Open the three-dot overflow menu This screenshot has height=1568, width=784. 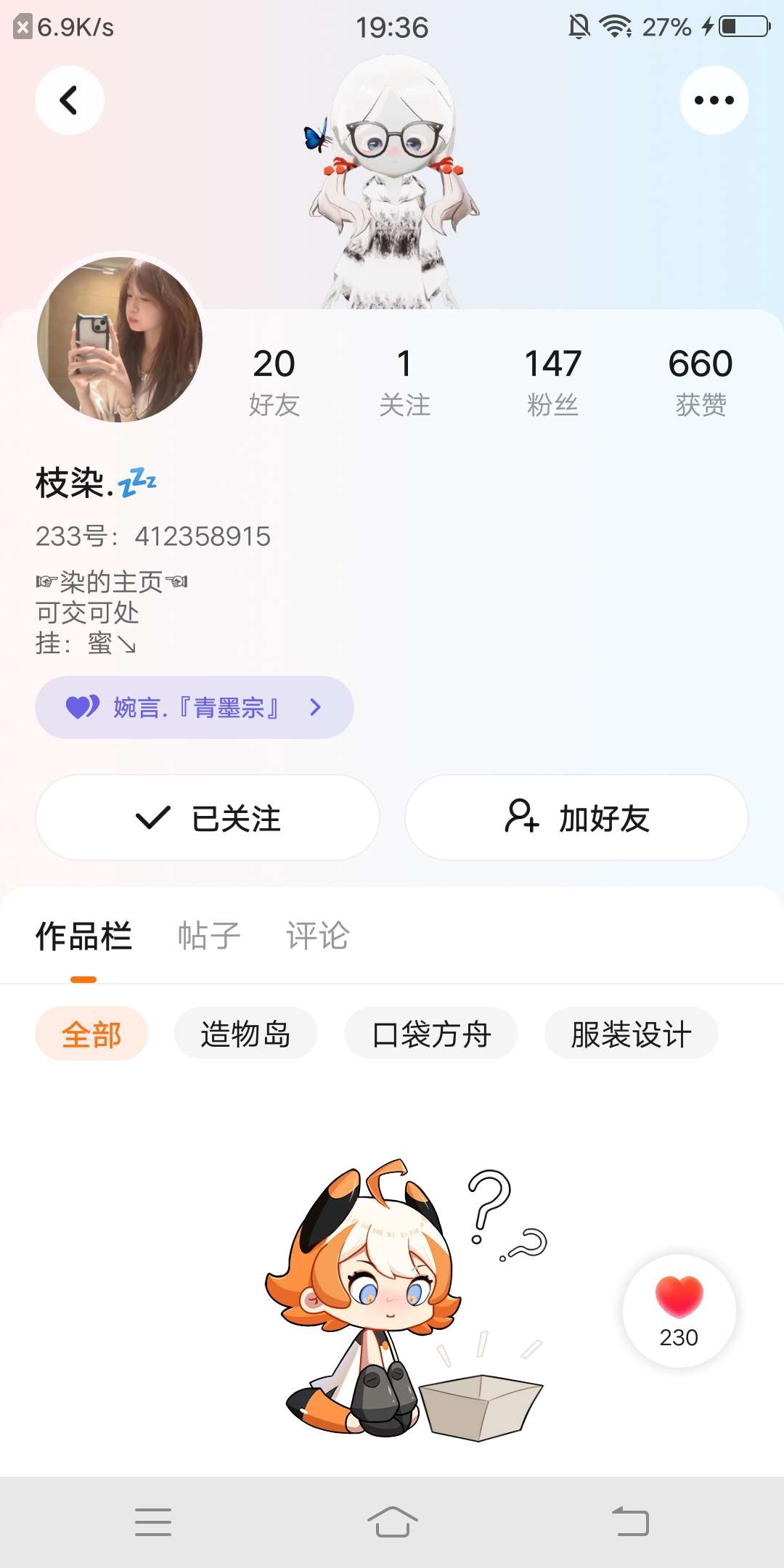714,100
